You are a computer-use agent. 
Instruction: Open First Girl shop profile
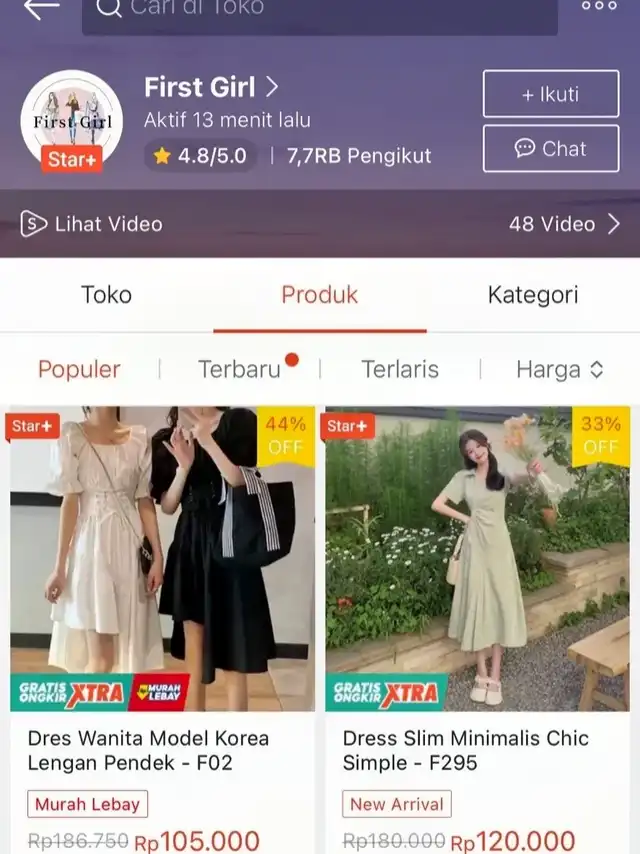click(210, 88)
